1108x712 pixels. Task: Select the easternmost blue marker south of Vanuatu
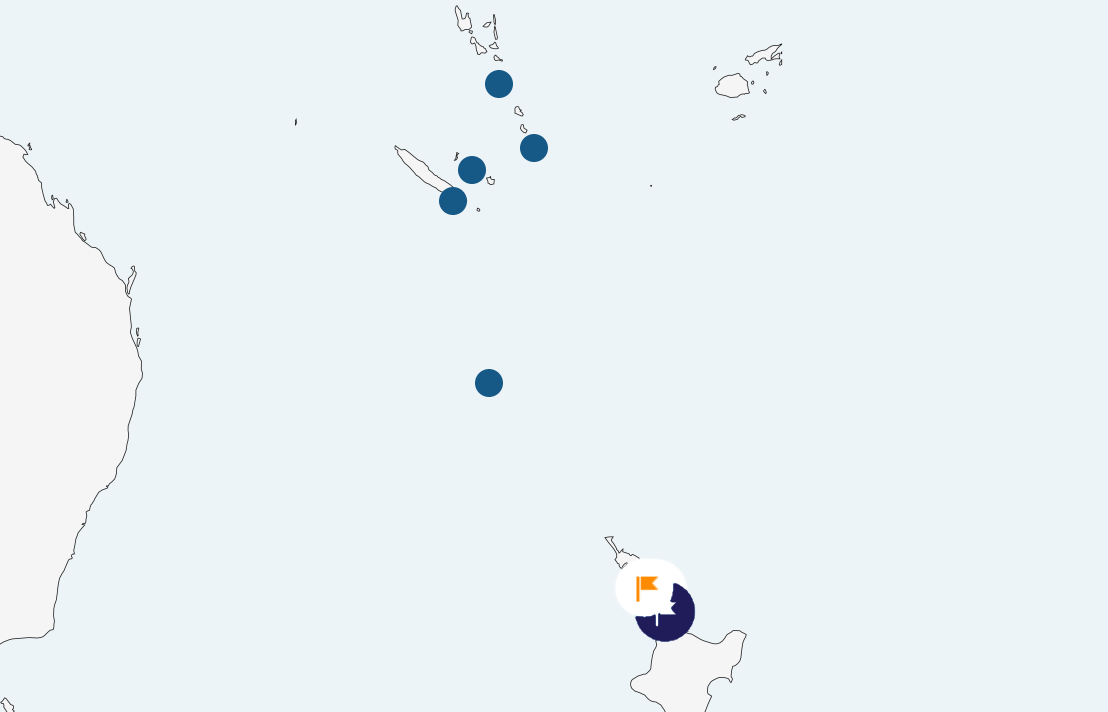point(534,148)
